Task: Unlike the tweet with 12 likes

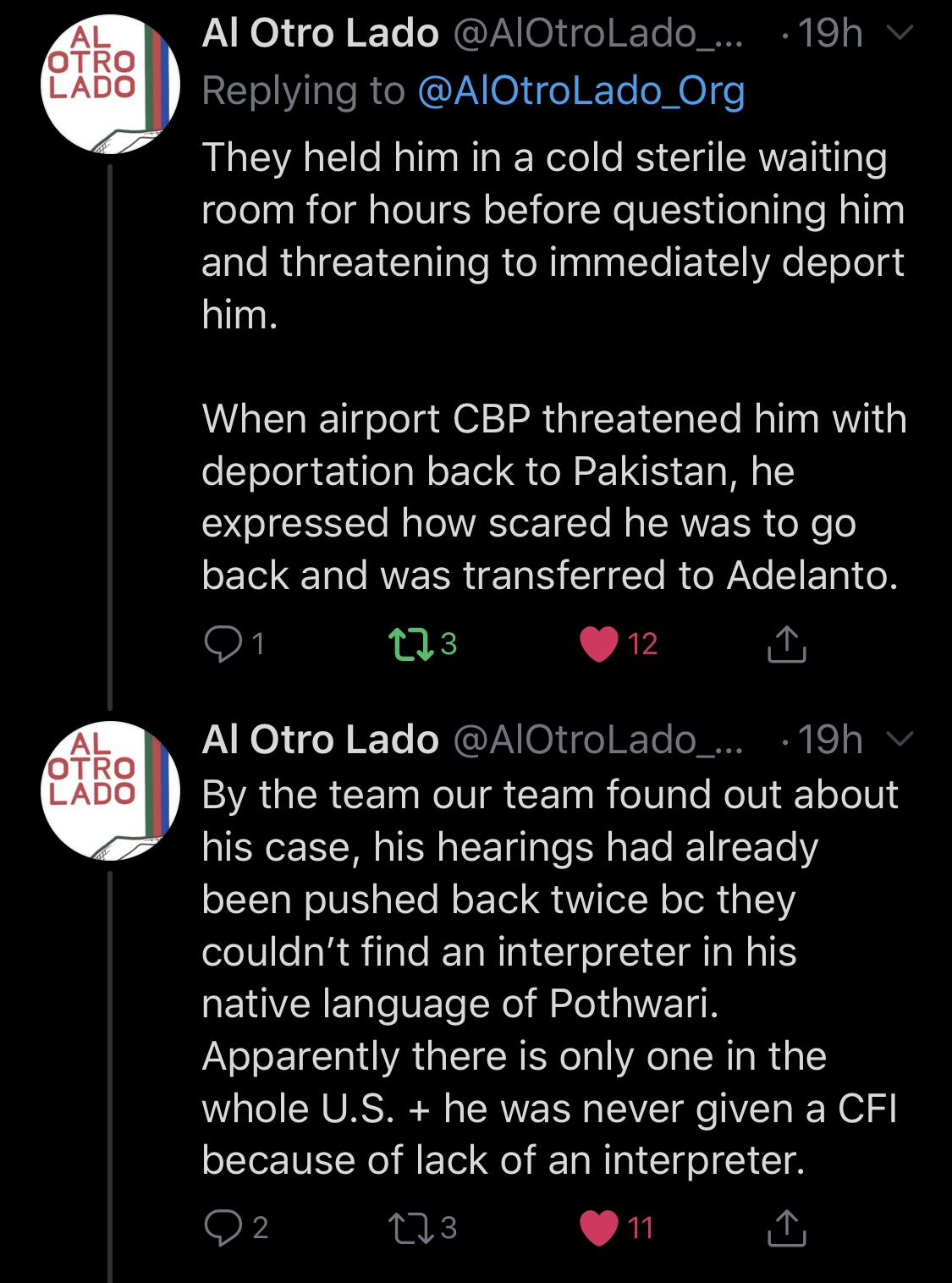Action: pyautogui.click(x=599, y=643)
